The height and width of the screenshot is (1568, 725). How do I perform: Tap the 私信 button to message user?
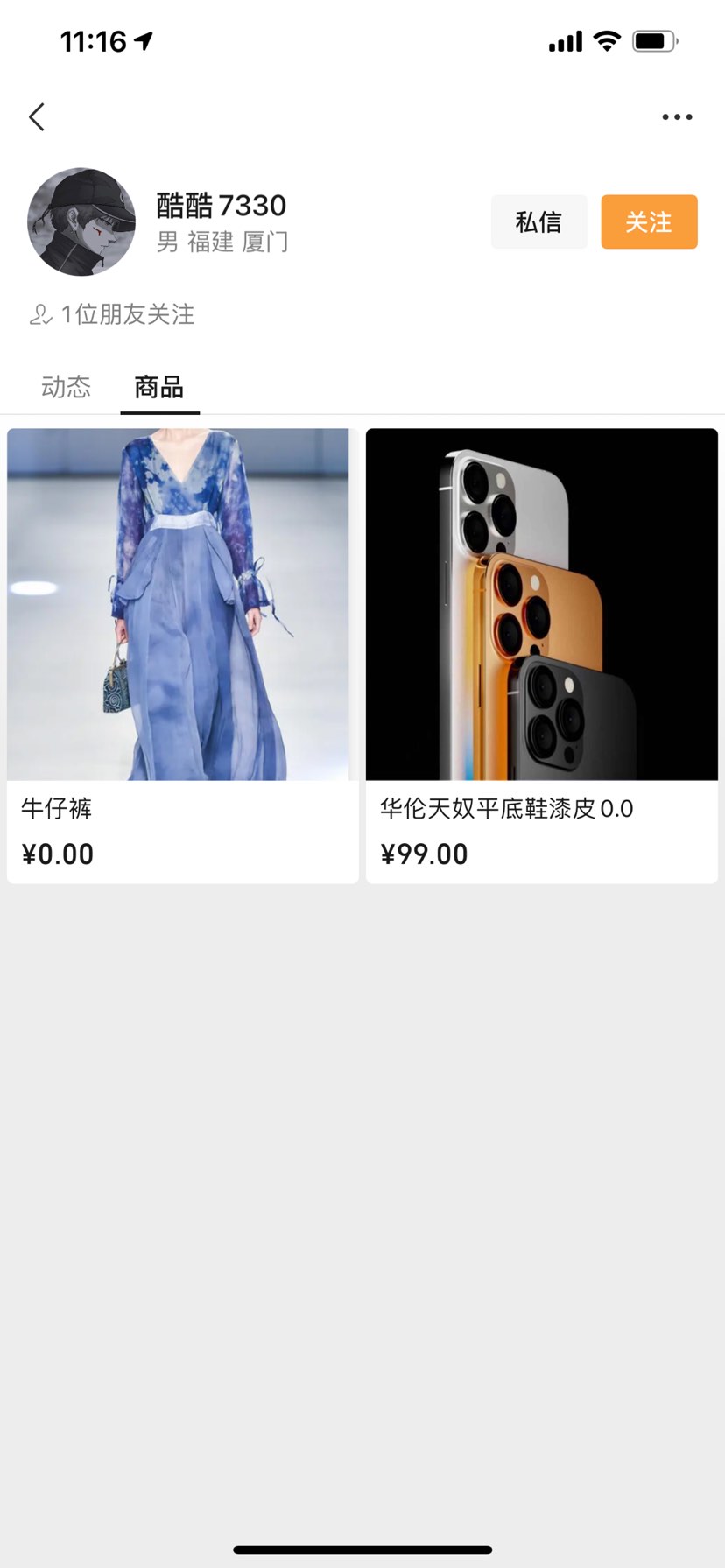point(538,222)
